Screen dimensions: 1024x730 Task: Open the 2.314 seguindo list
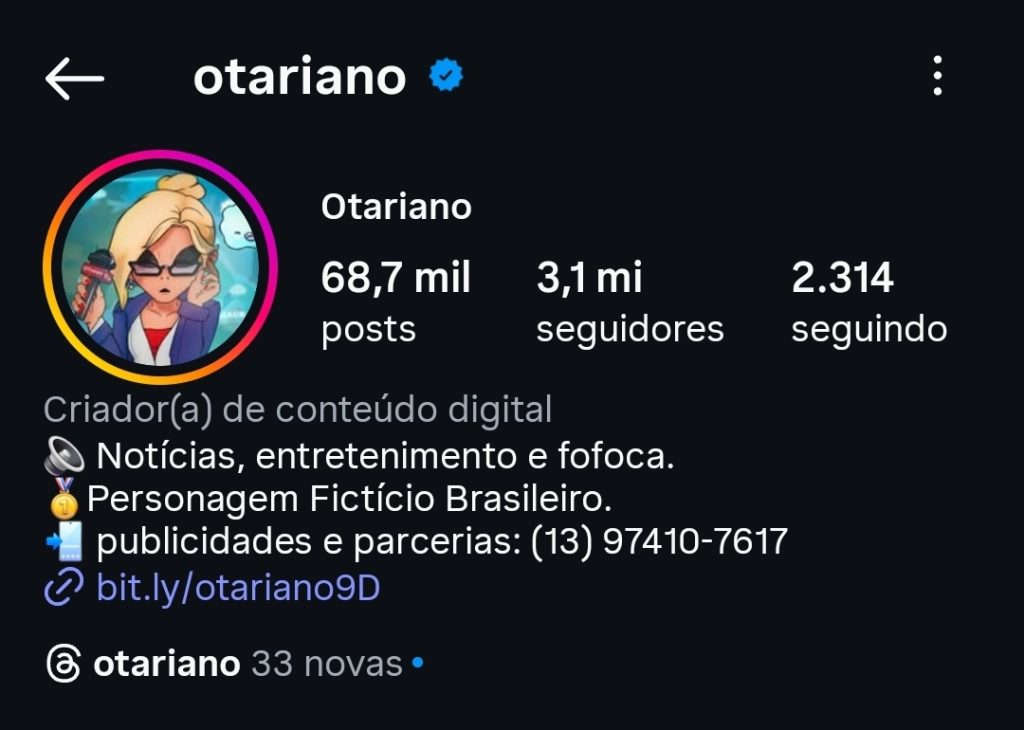click(x=868, y=301)
